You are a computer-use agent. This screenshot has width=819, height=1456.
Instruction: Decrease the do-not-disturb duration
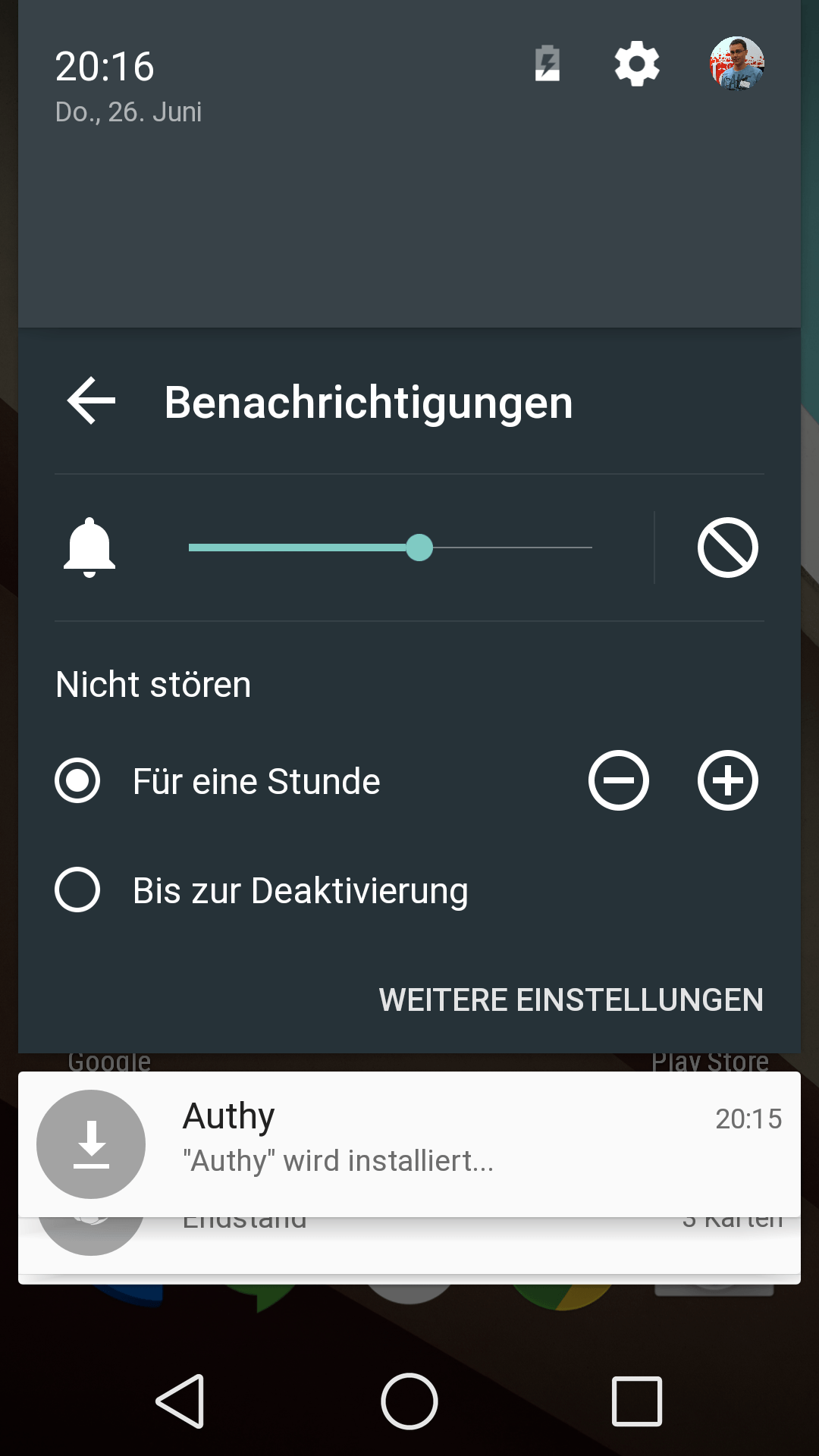619,780
